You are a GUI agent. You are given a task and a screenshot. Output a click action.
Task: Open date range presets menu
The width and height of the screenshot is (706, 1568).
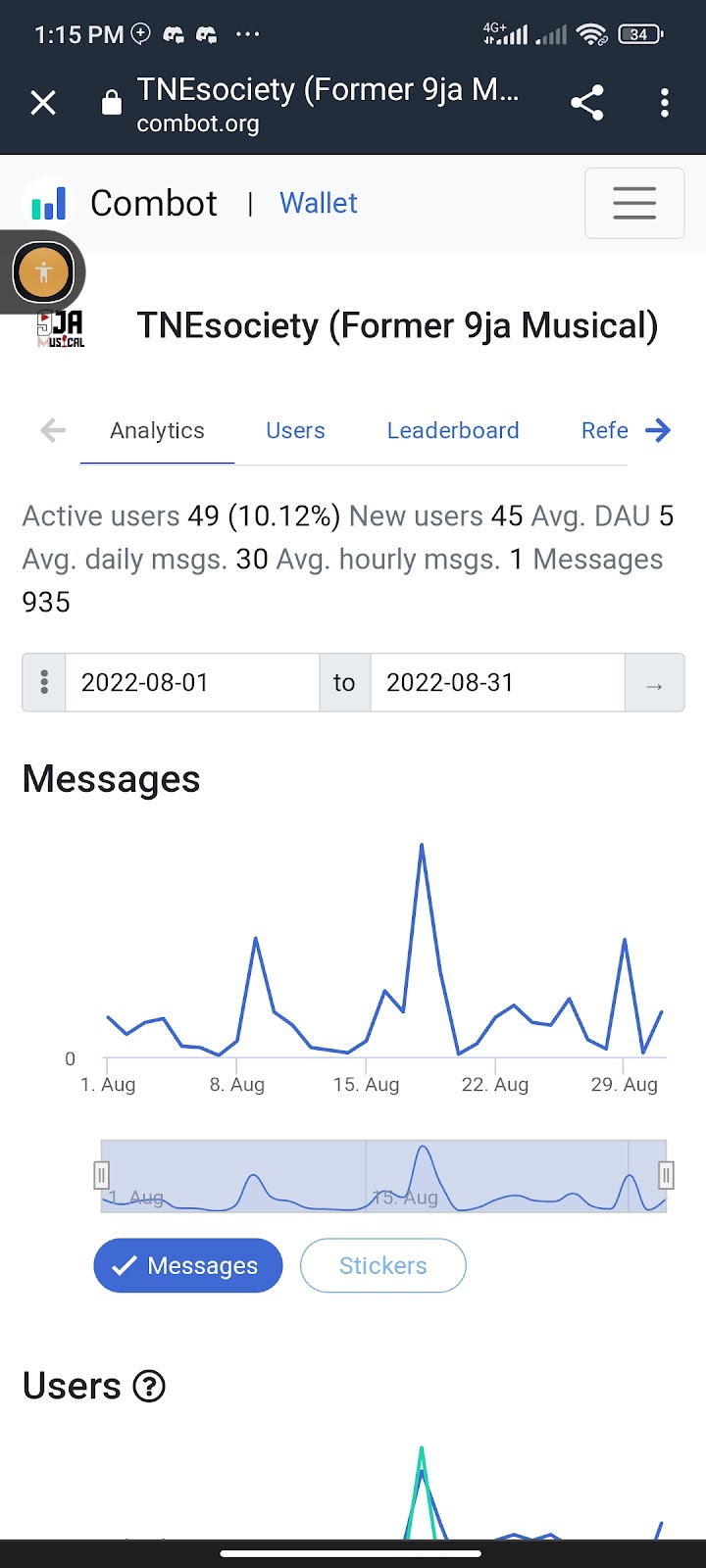(x=44, y=682)
